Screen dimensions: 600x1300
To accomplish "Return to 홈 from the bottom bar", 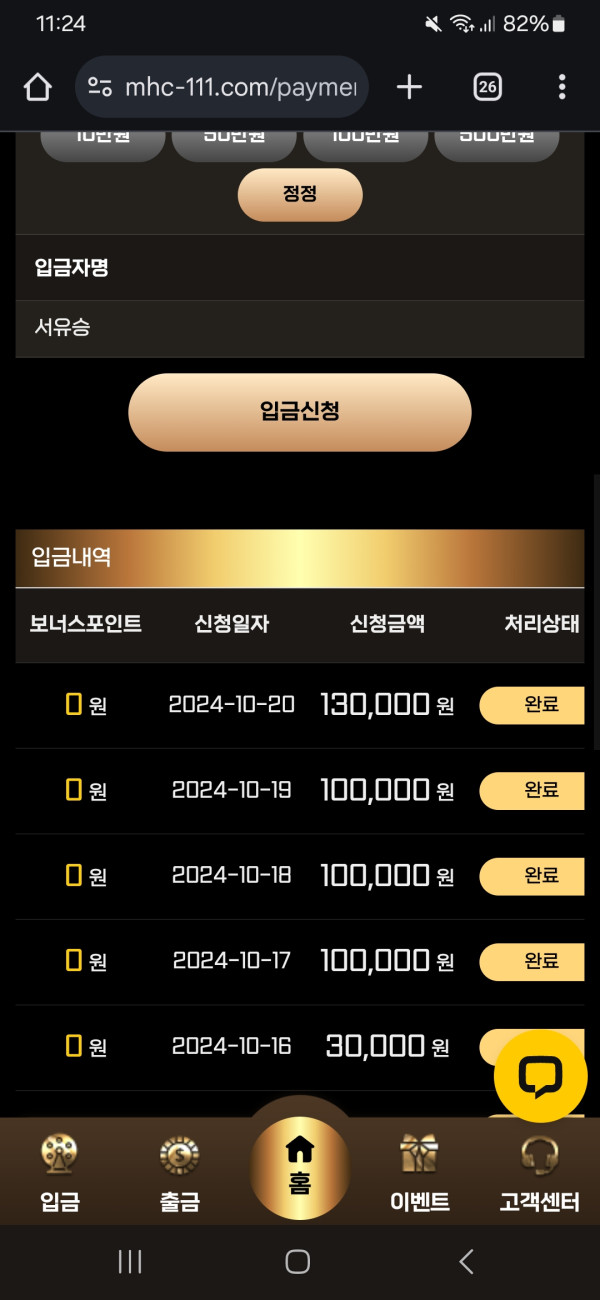I will tap(300, 1165).
